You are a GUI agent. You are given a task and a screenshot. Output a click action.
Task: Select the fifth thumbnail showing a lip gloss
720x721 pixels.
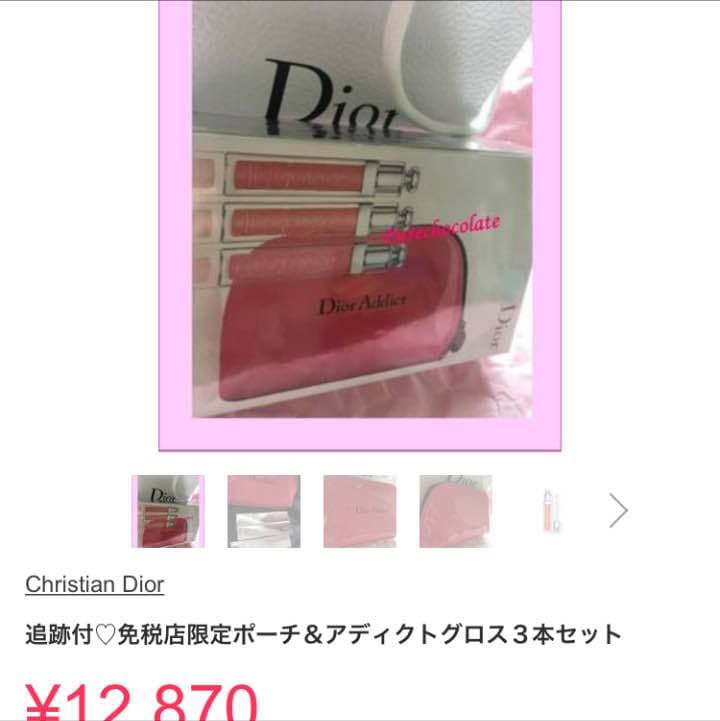coord(552,511)
